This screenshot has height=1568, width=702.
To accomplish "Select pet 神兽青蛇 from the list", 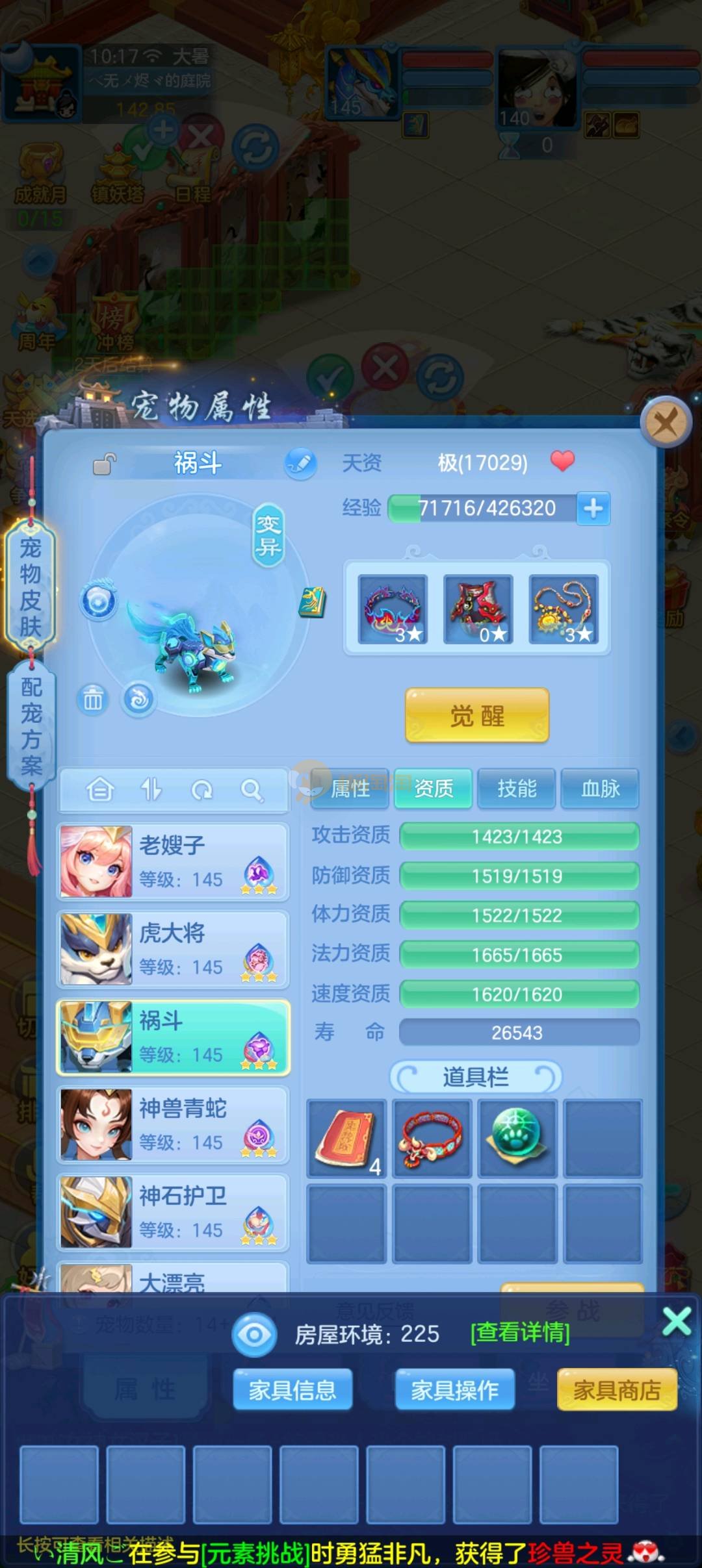I will coord(173,1124).
